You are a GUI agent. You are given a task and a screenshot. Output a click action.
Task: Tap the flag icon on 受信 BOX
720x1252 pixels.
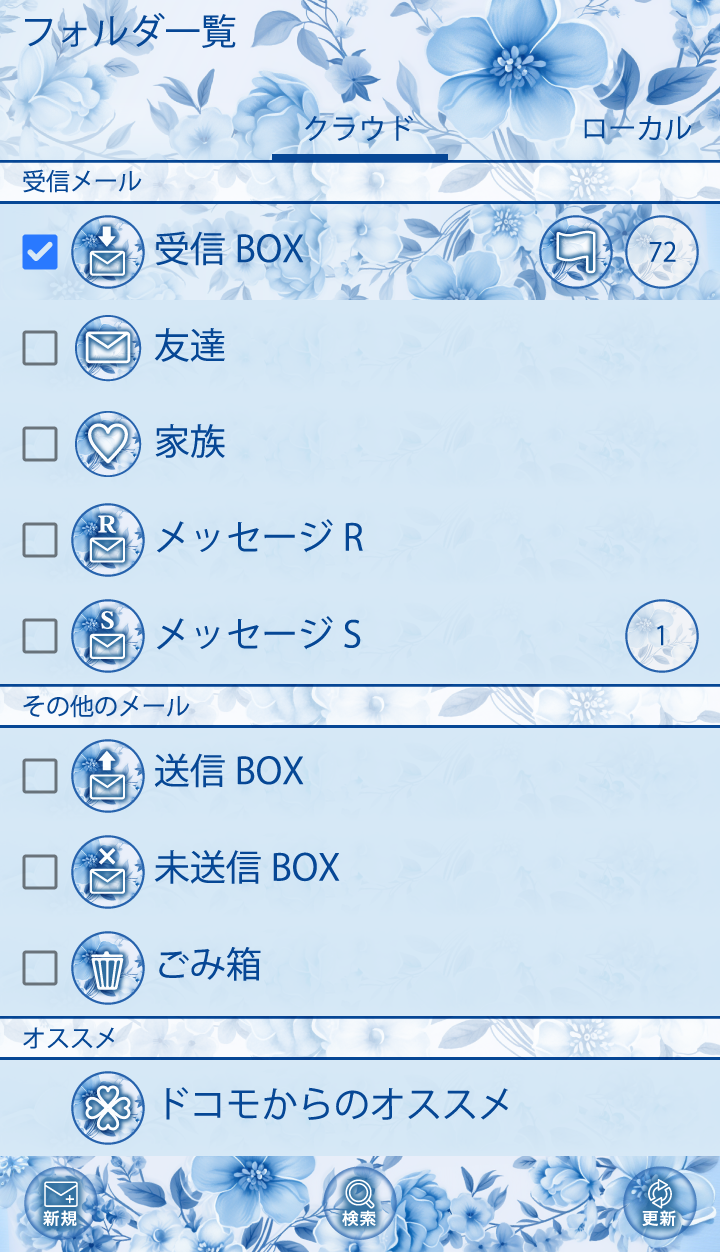576,252
